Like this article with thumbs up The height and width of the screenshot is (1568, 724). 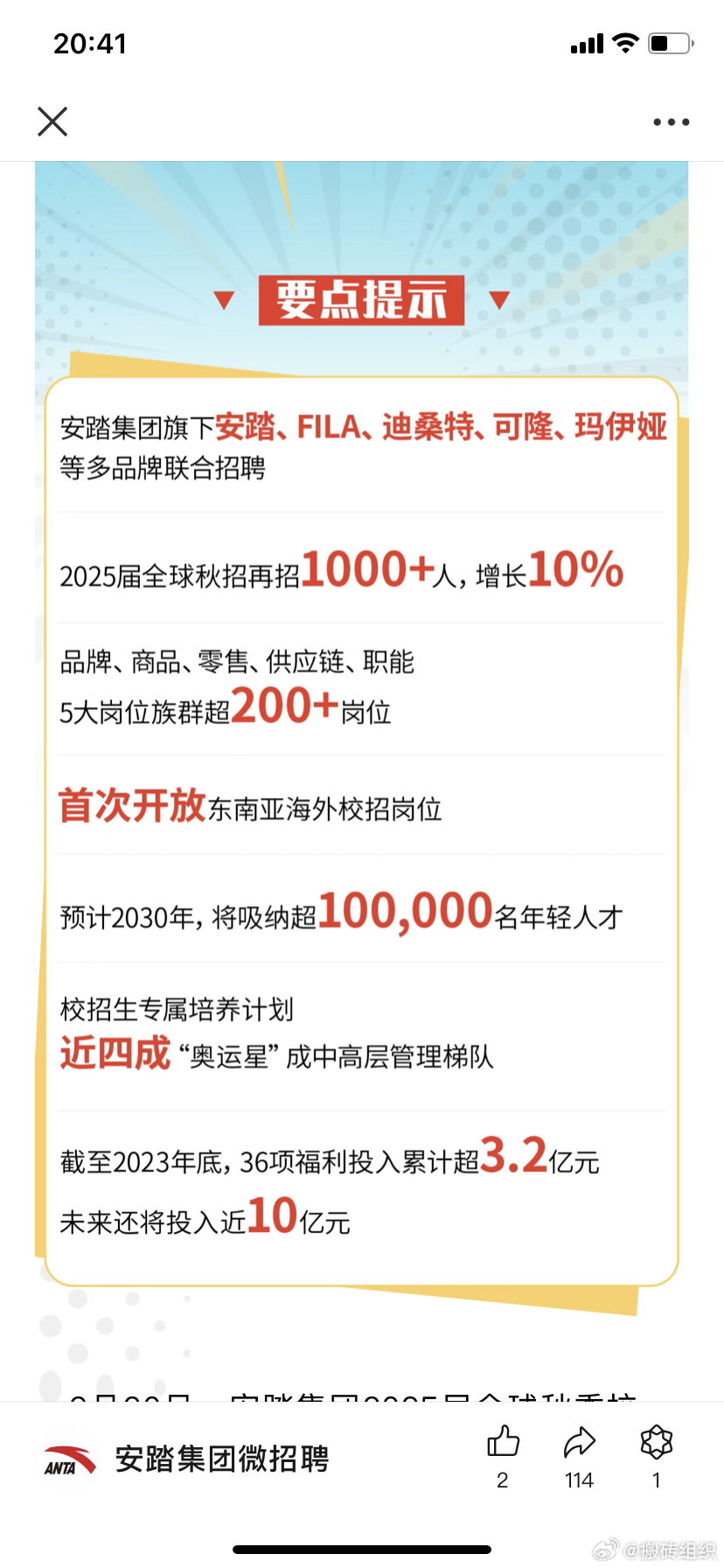tap(503, 1441)
